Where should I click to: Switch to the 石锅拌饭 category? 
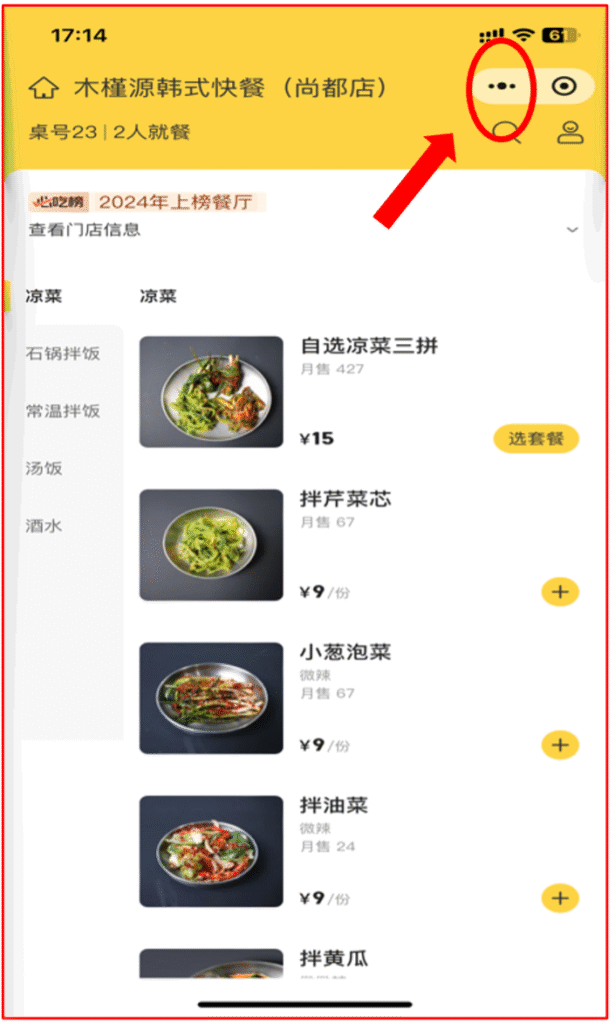[x=63, y=353]
